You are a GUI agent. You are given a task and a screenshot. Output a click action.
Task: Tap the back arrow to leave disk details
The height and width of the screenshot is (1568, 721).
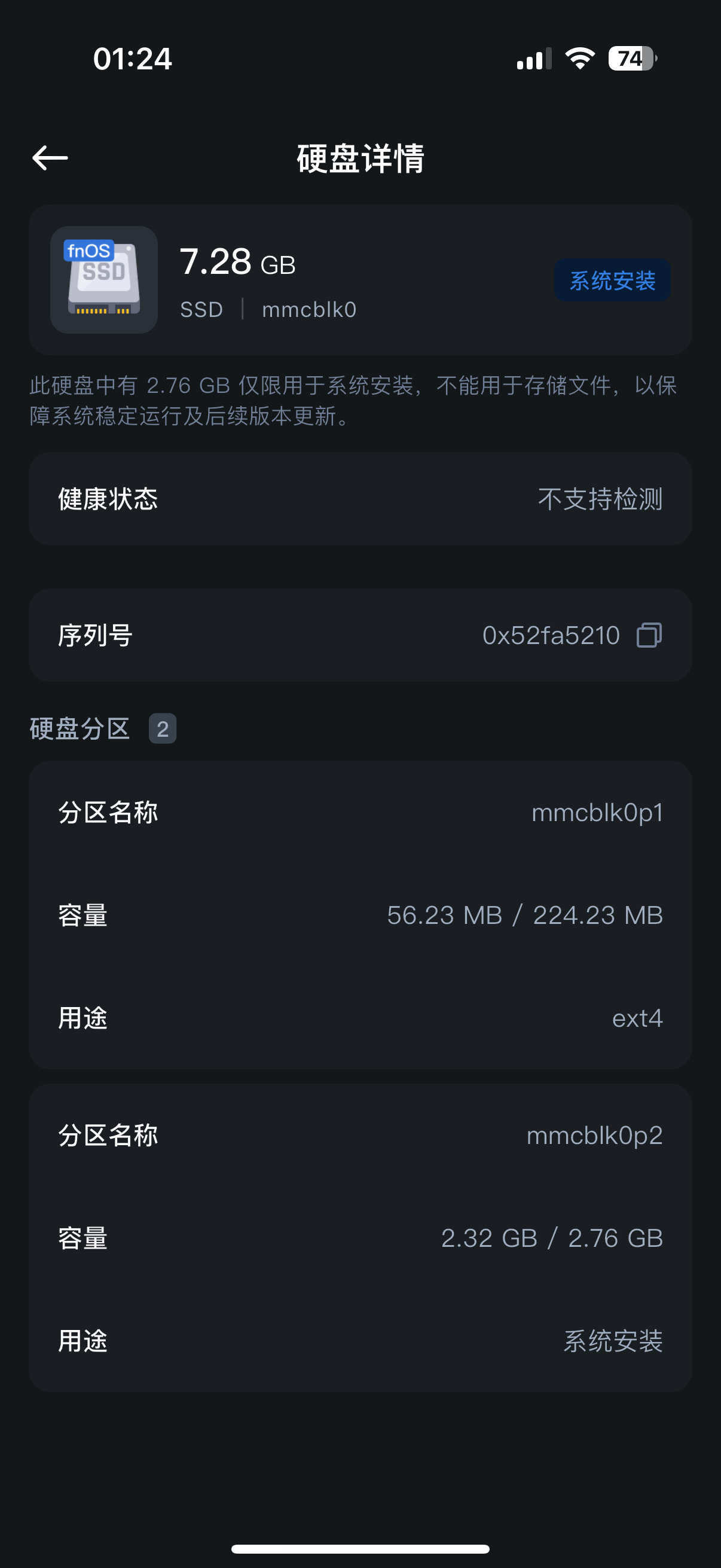tap(51, 157)
